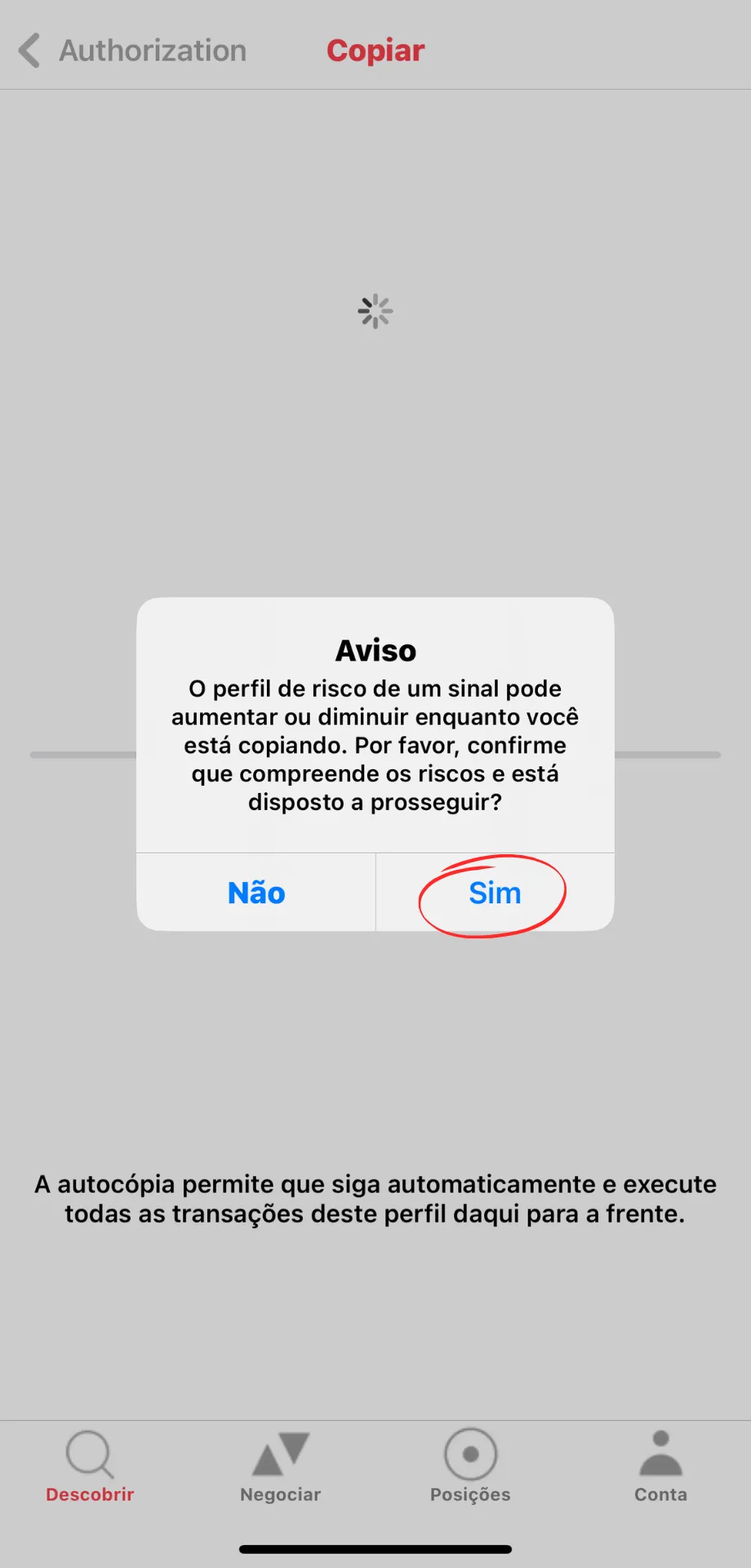Go back to Authorization
The height and width of the screenshot is (1568, 751).
click(132, 51)
